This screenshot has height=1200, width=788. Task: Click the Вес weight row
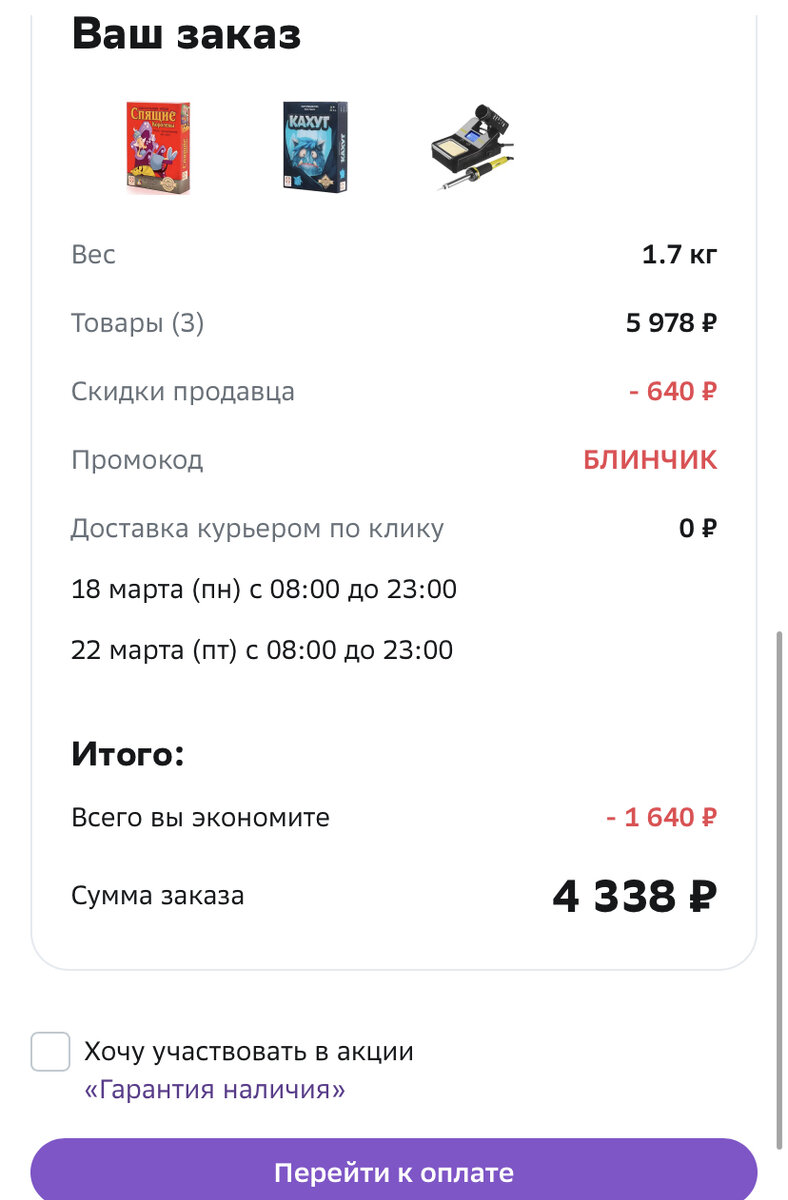(93, 254)
